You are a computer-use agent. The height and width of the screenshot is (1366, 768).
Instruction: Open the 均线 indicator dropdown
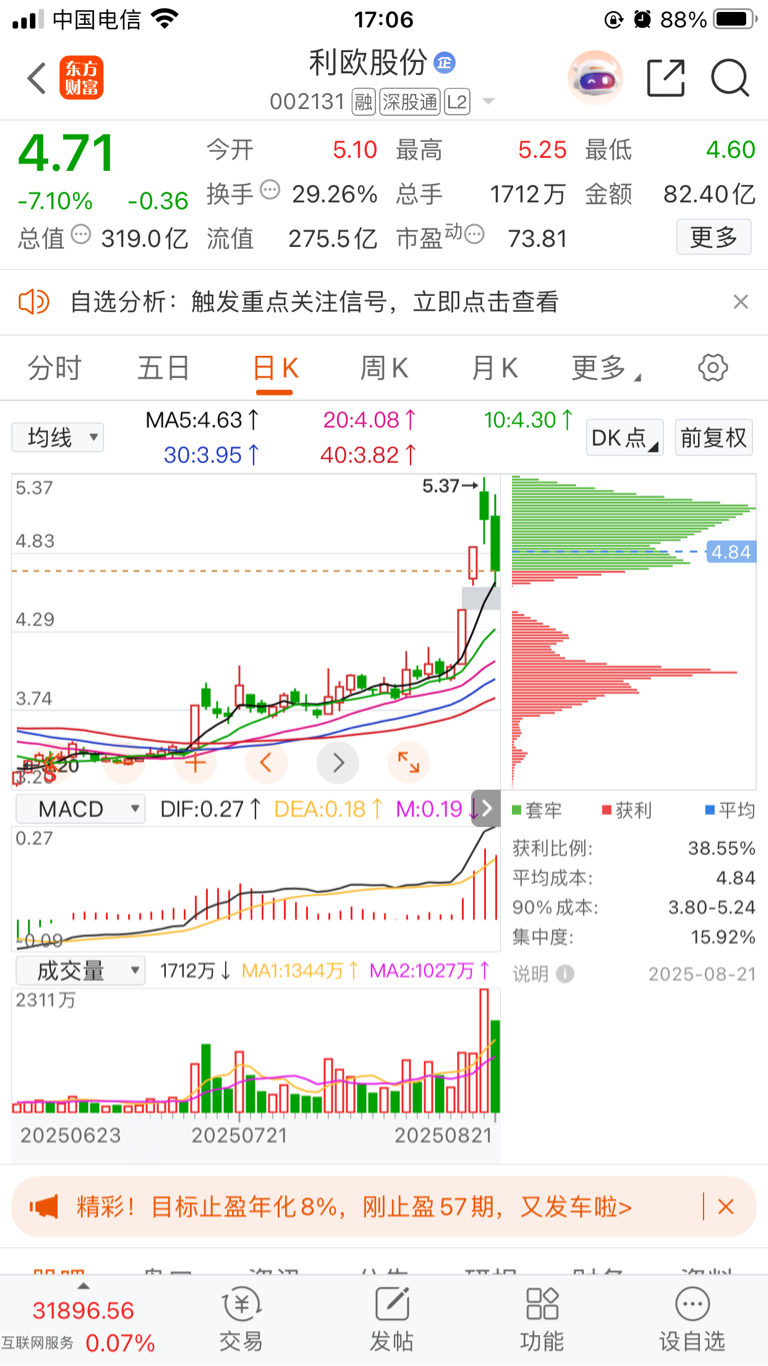coord(57,437)
